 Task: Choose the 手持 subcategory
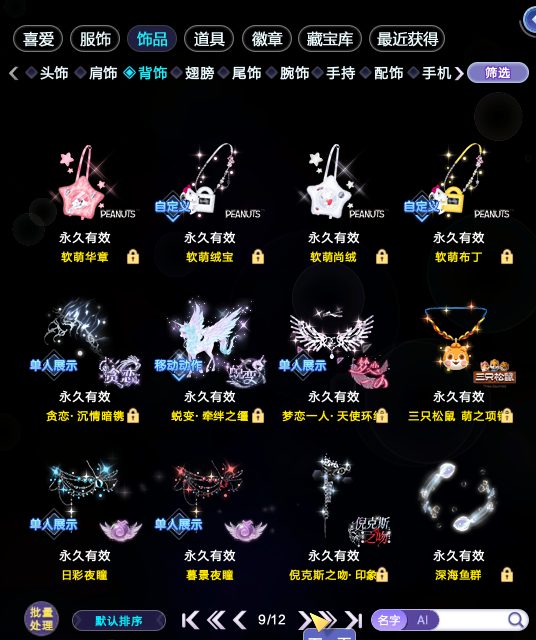point(334,73)
